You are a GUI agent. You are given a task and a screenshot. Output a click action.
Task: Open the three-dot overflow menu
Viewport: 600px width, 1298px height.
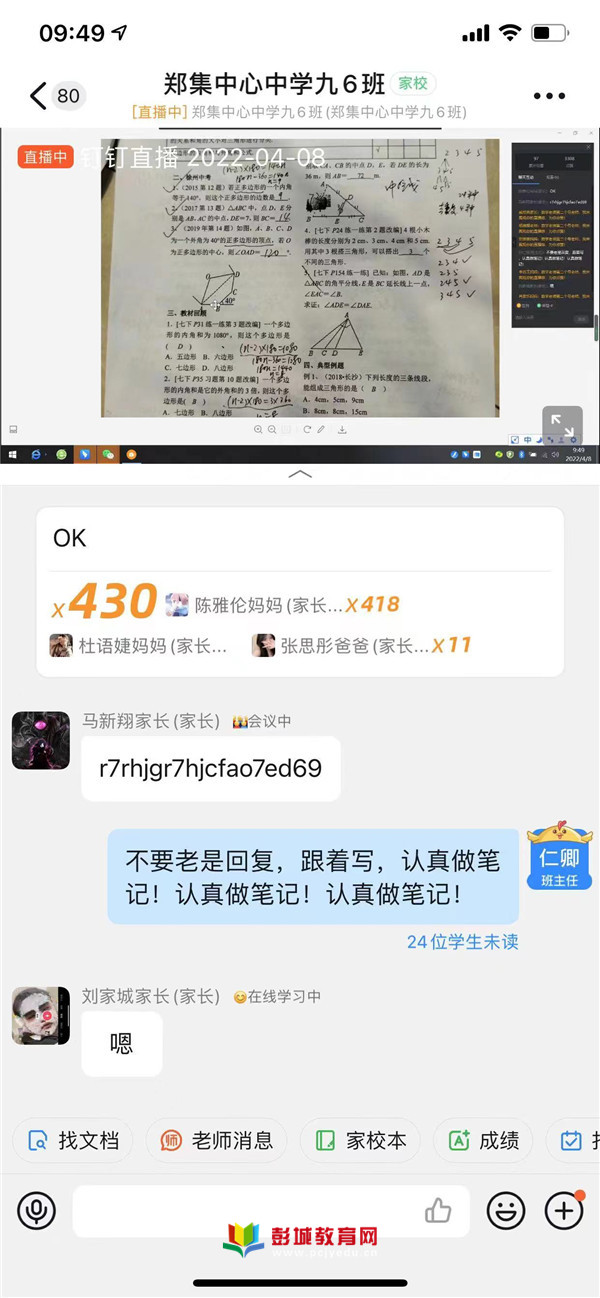pos(549,96)
